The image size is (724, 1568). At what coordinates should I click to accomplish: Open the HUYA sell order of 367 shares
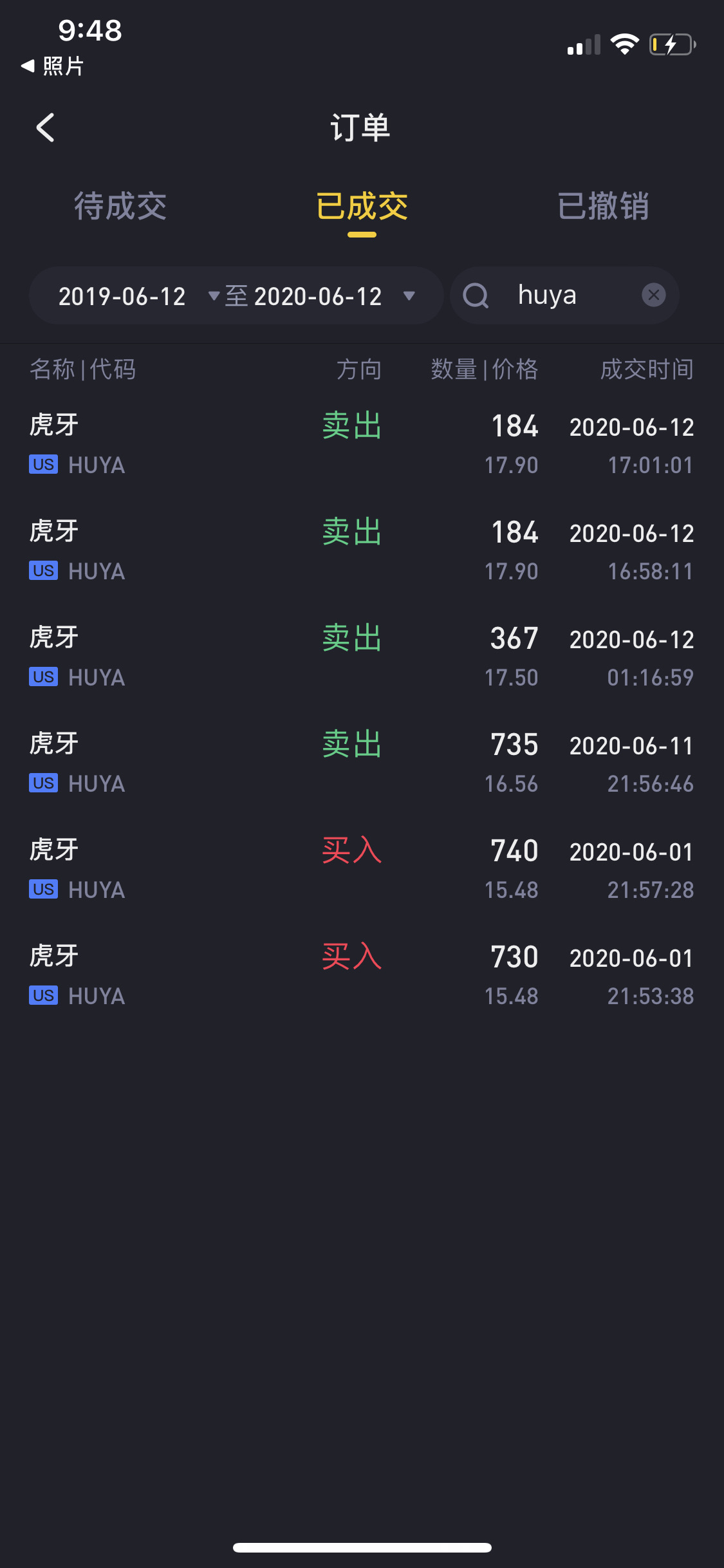click(x=362, y=657)
